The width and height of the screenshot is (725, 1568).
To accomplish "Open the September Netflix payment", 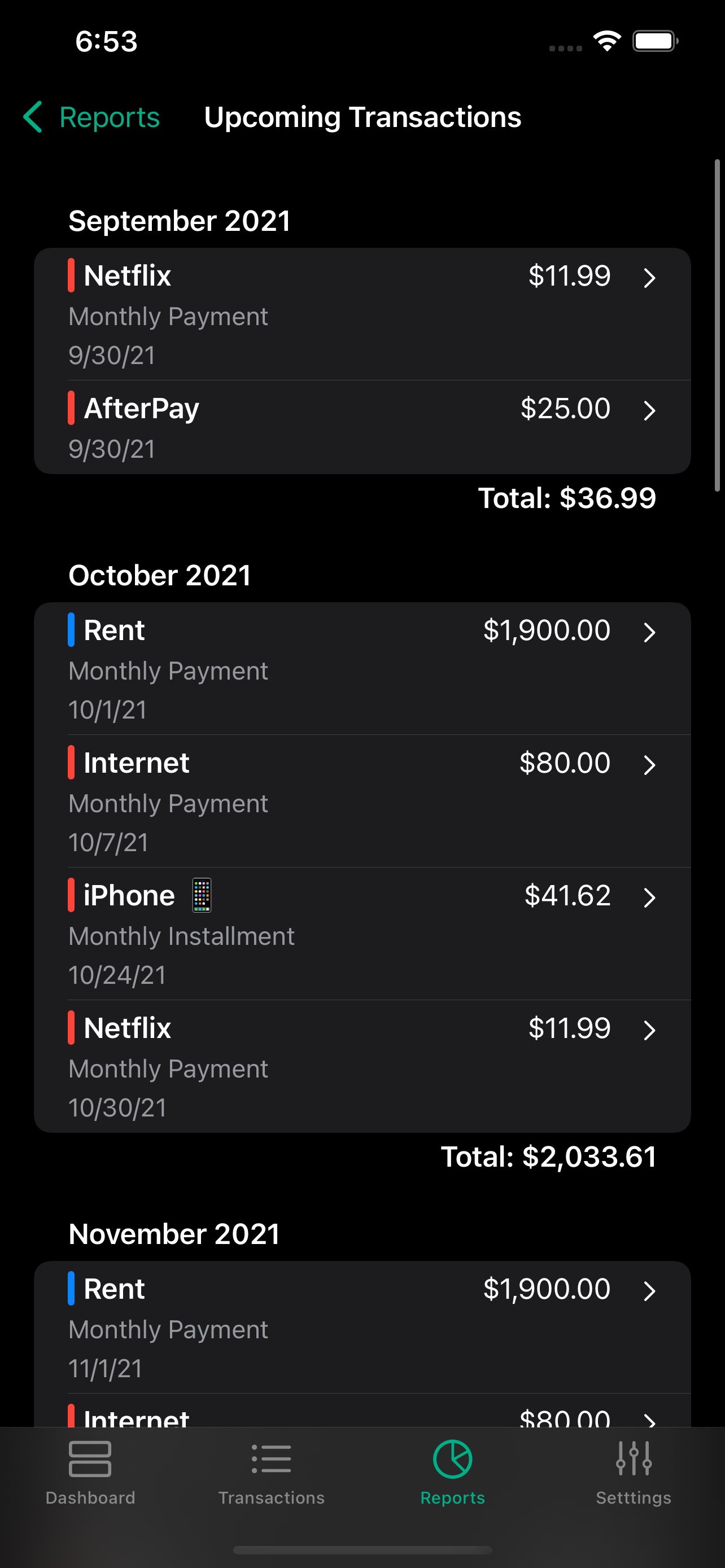I will [x=362, y=314].
